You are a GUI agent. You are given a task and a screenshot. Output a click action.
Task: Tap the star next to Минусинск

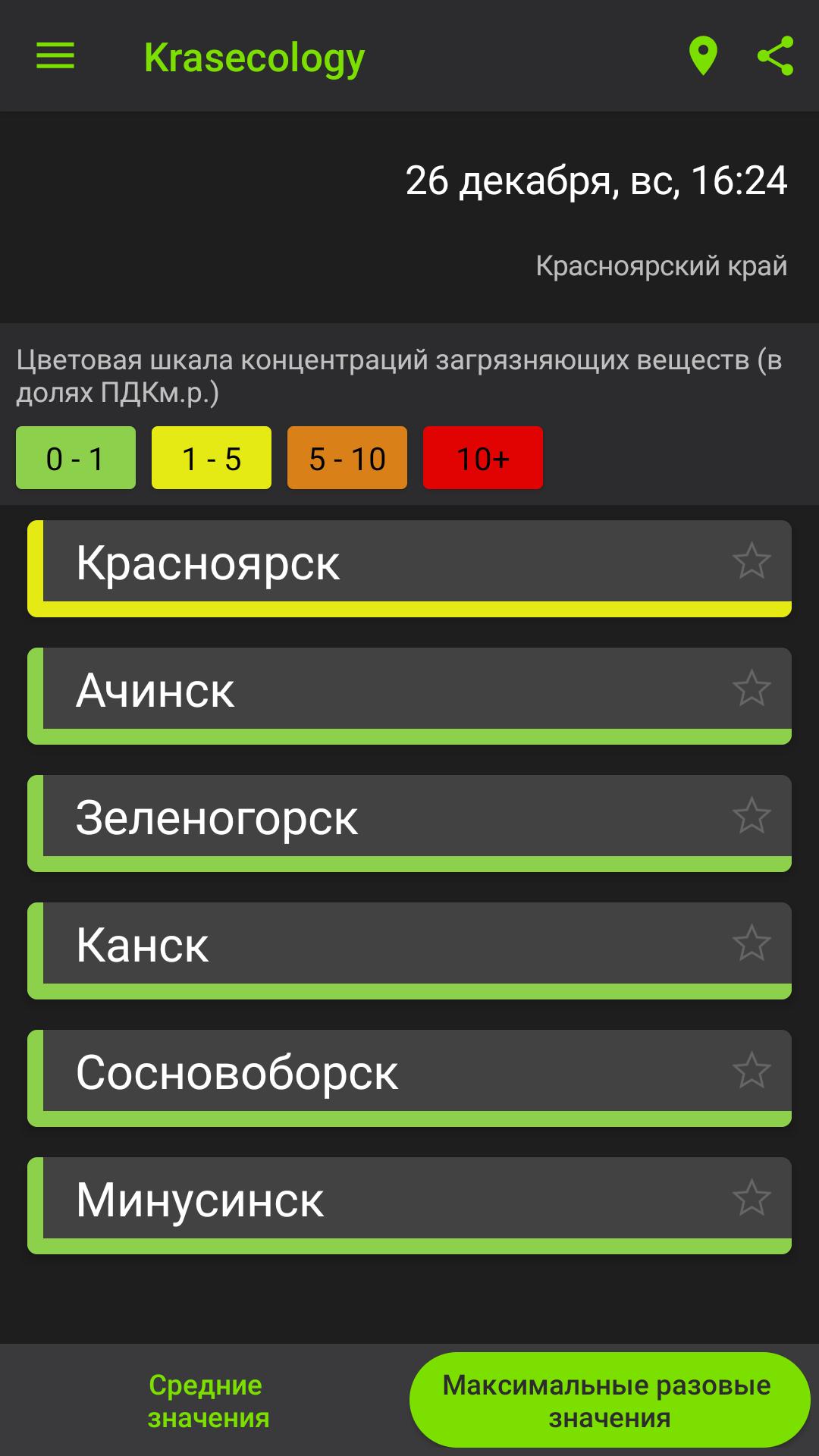(752, 1198)
